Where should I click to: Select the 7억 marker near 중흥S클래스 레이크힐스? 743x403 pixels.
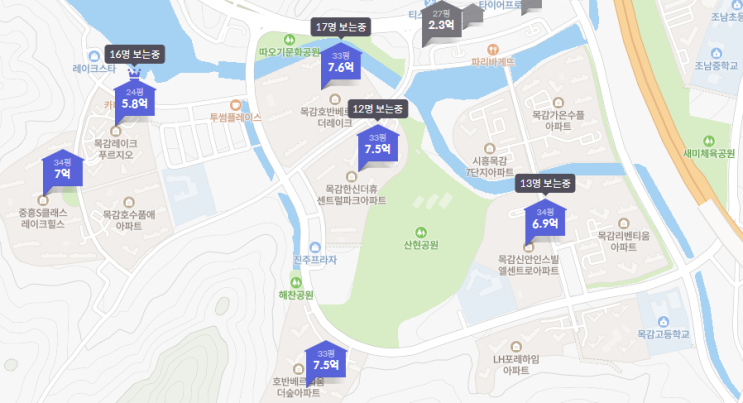pos(62,169)
